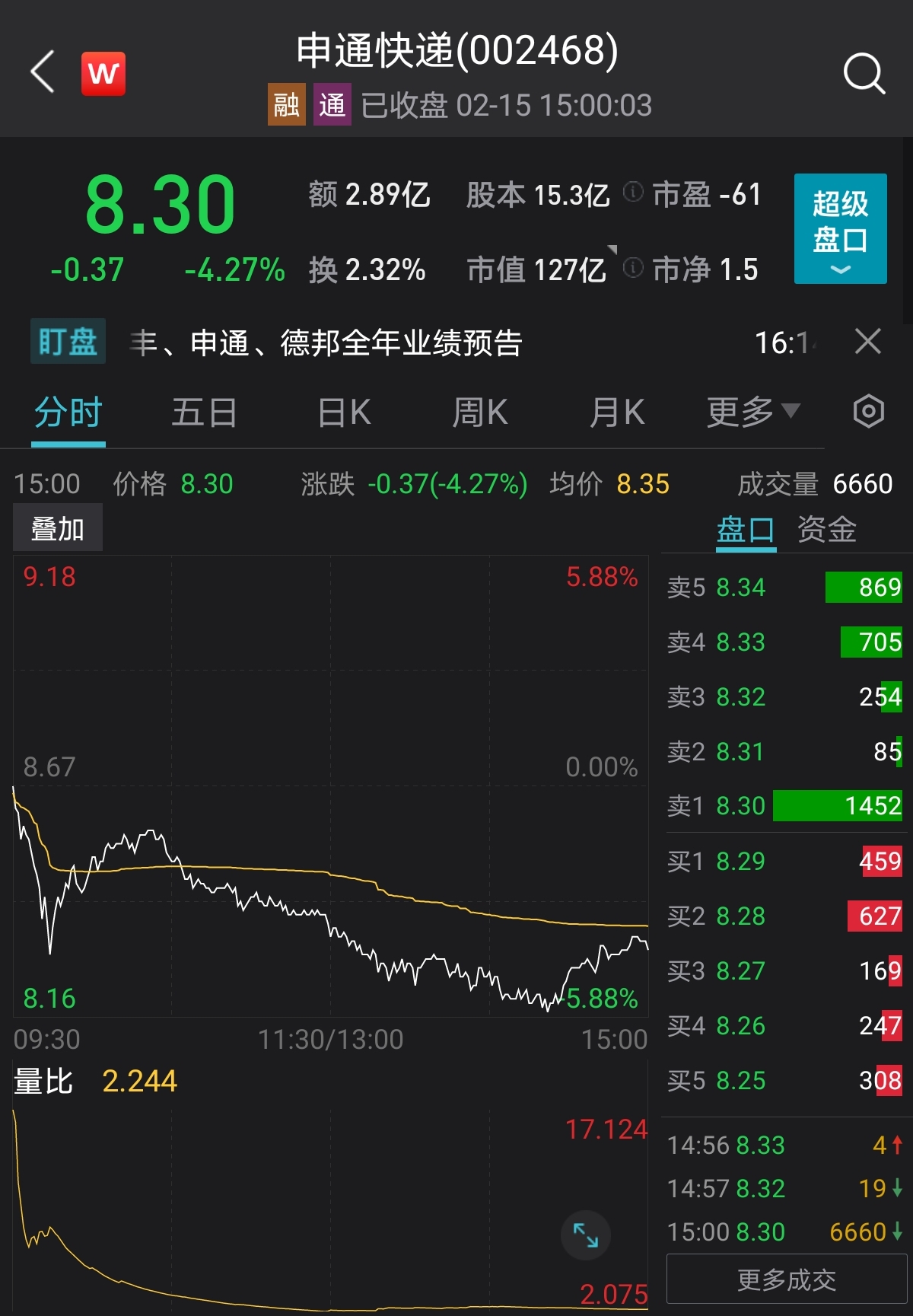Open the red W icon

point(103,74)
